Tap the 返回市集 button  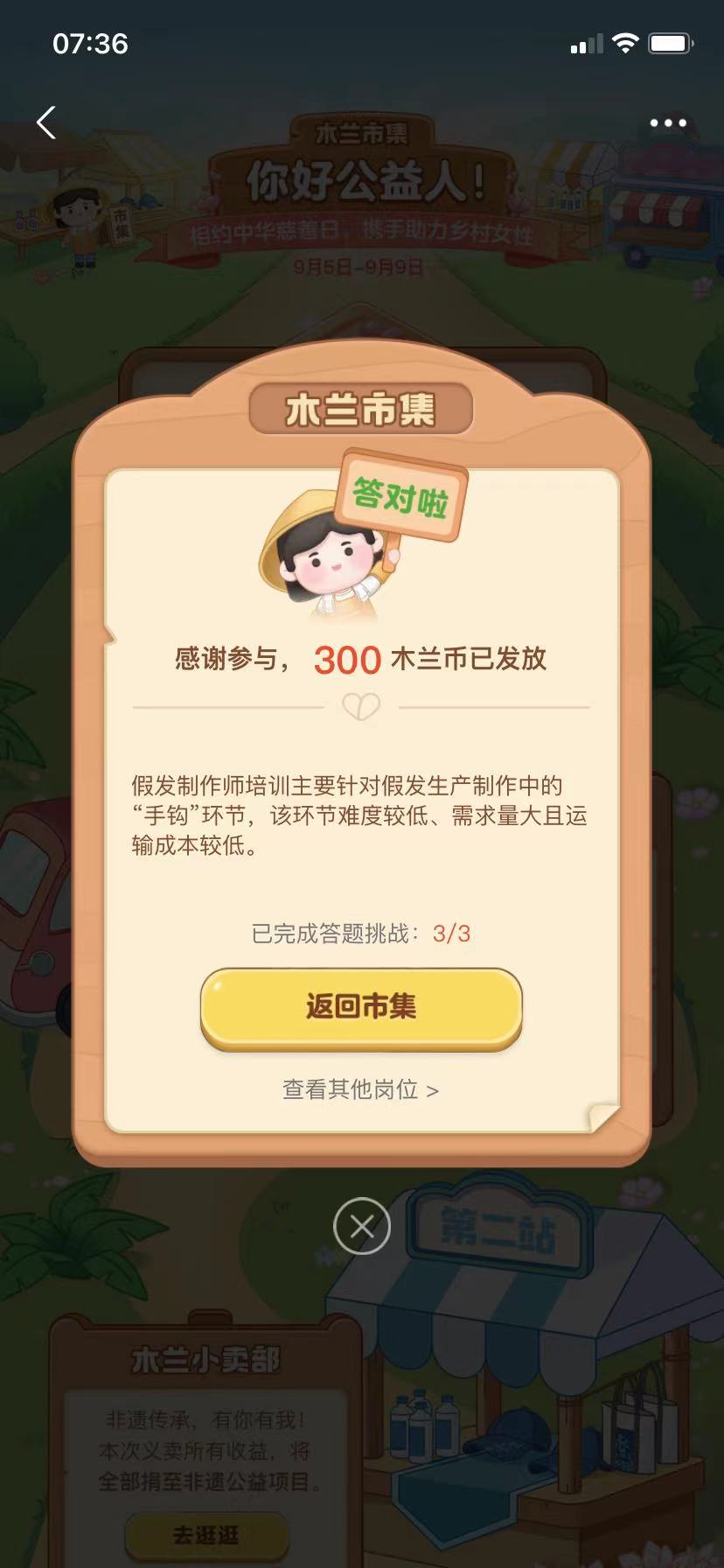(x=361, y=1007)
